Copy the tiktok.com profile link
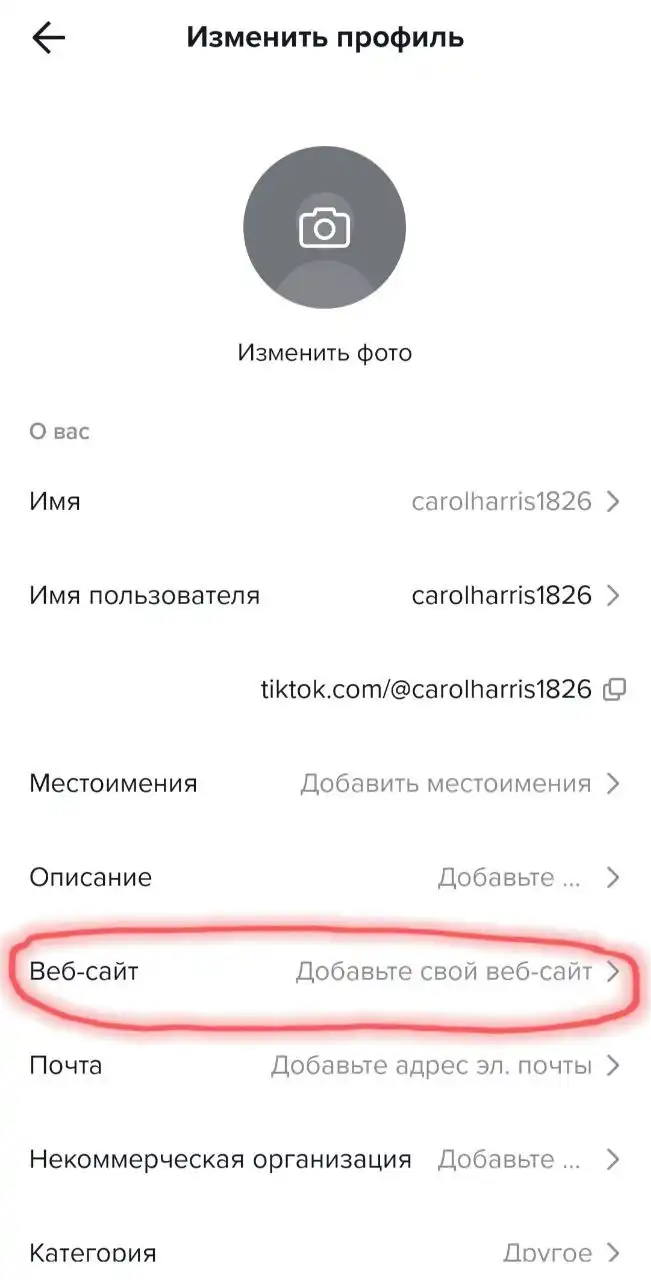 coord(615,689)
